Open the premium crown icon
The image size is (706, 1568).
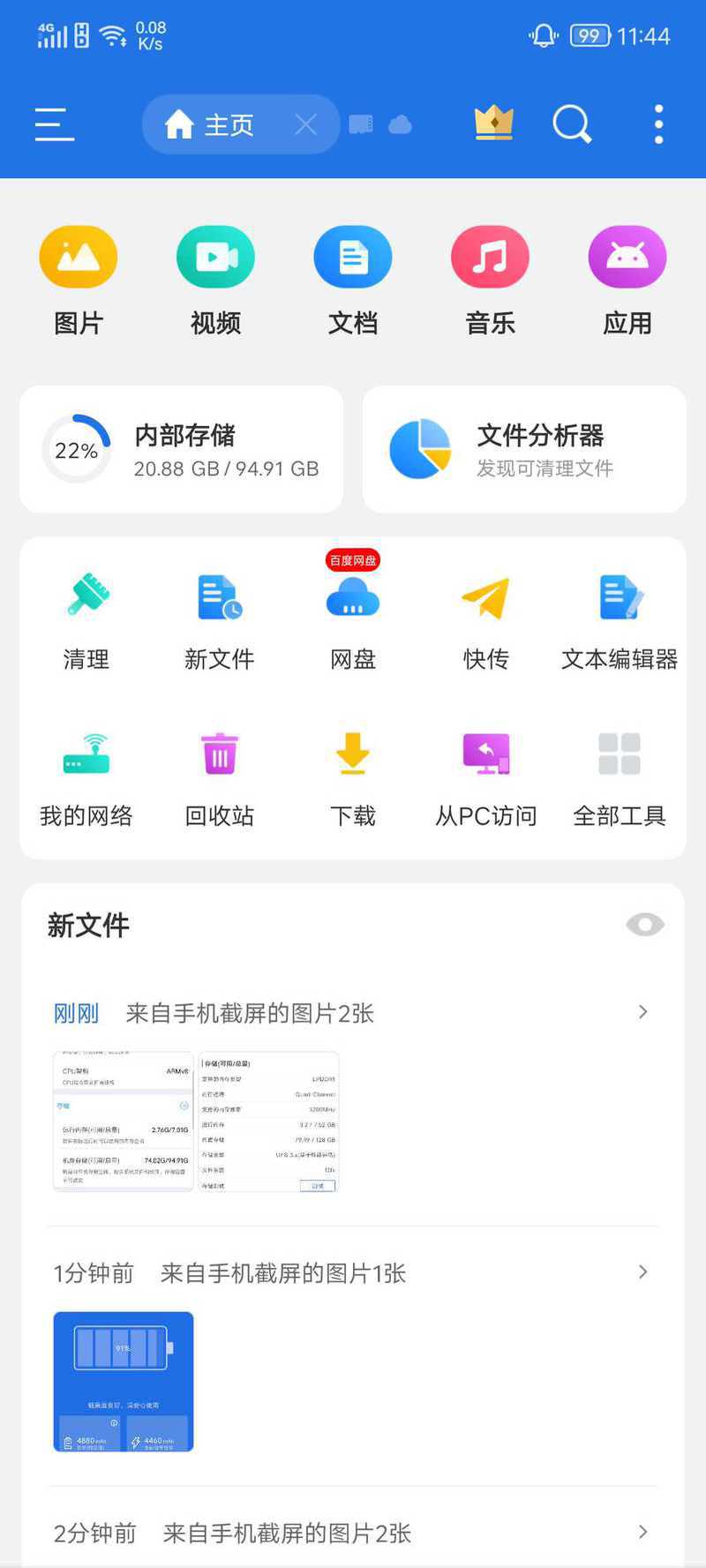[494, 124]
